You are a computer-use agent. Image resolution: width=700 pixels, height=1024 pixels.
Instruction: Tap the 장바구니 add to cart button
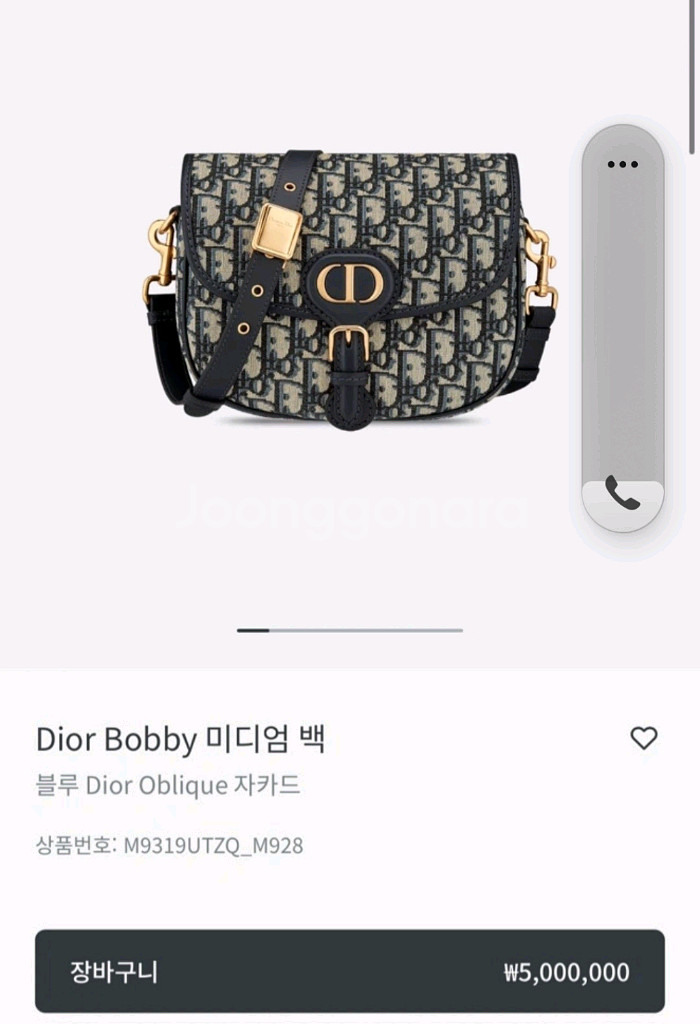click(x=350, y=971)
